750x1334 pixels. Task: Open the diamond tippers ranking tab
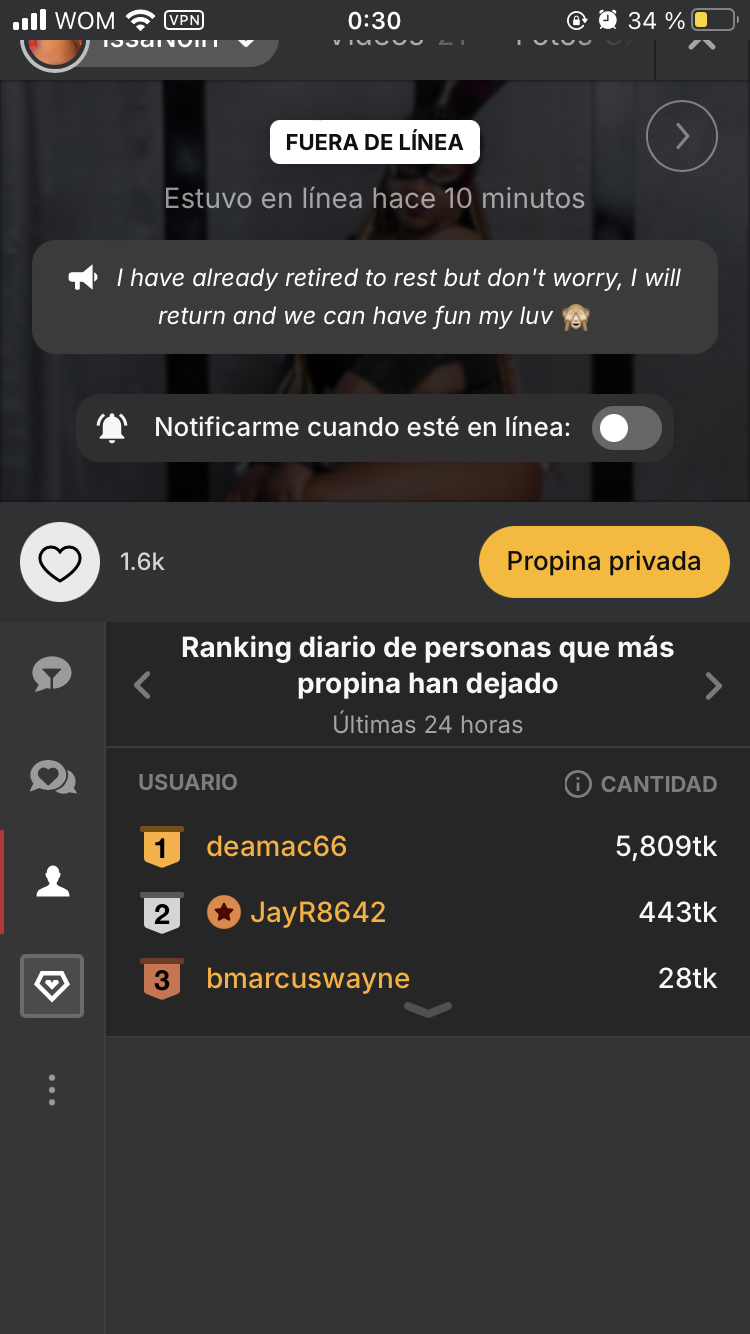52,986
